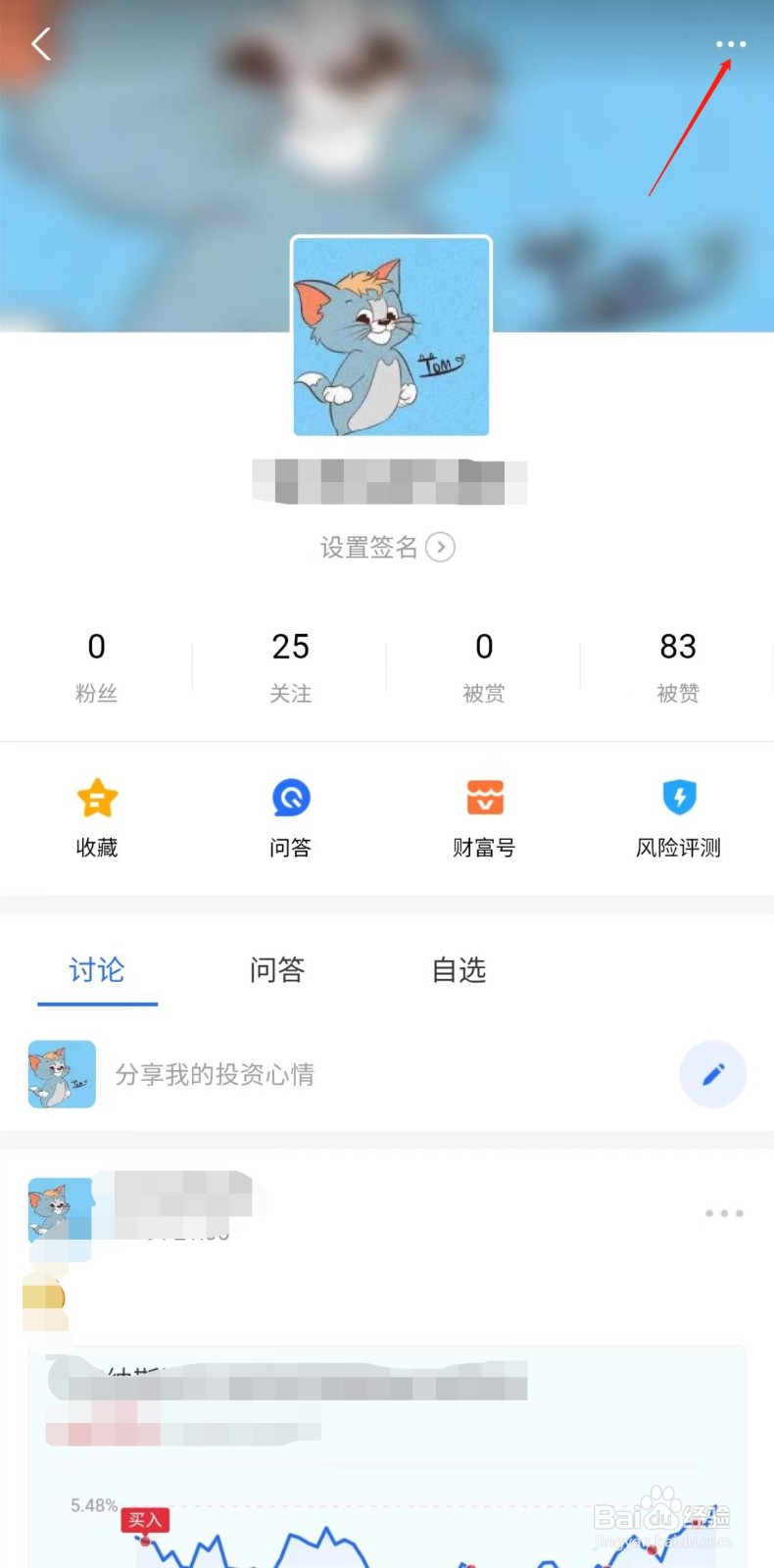774x1568 pixels.
Task: View the 粉丝 followers count
Action: pyautogui.click(x=96, y=666)
